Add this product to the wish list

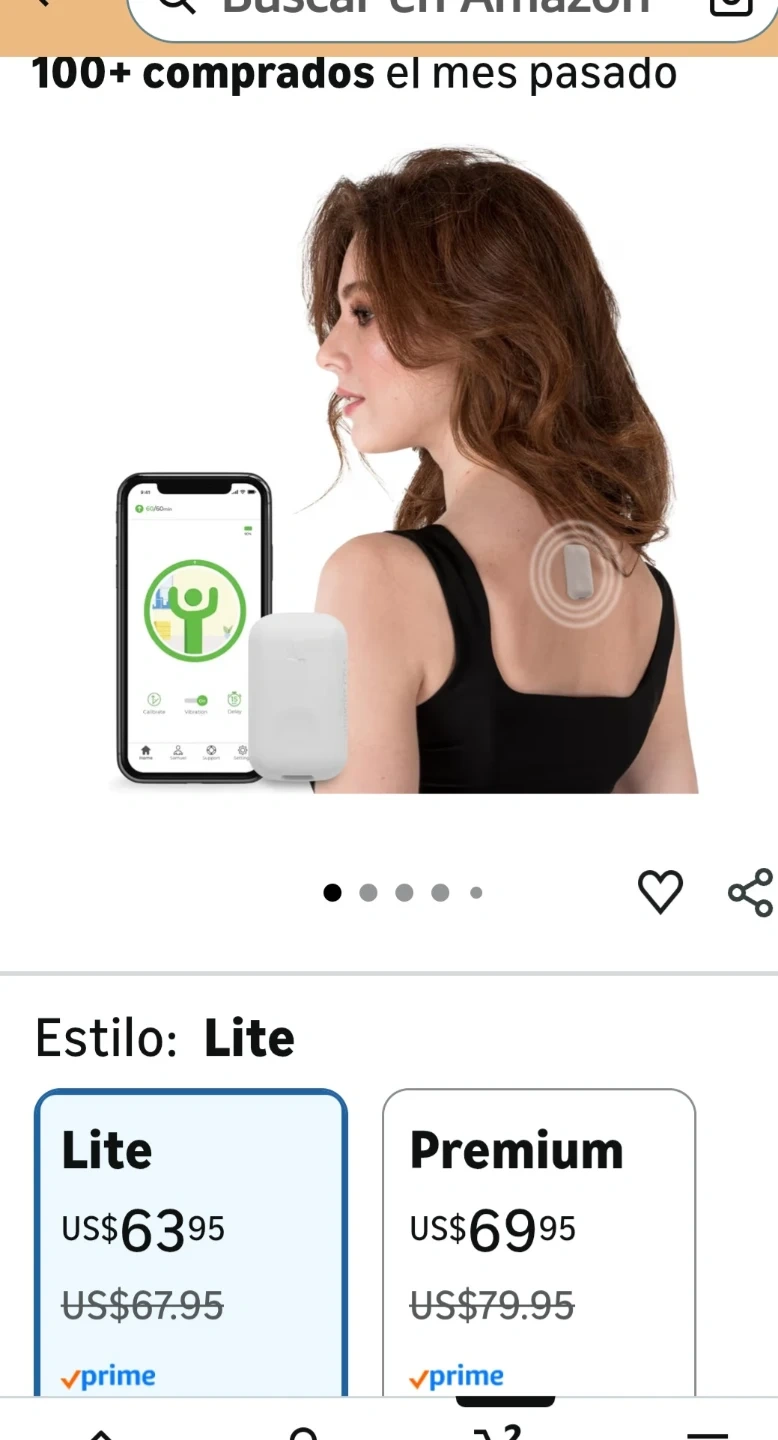(x=660, y=891)
